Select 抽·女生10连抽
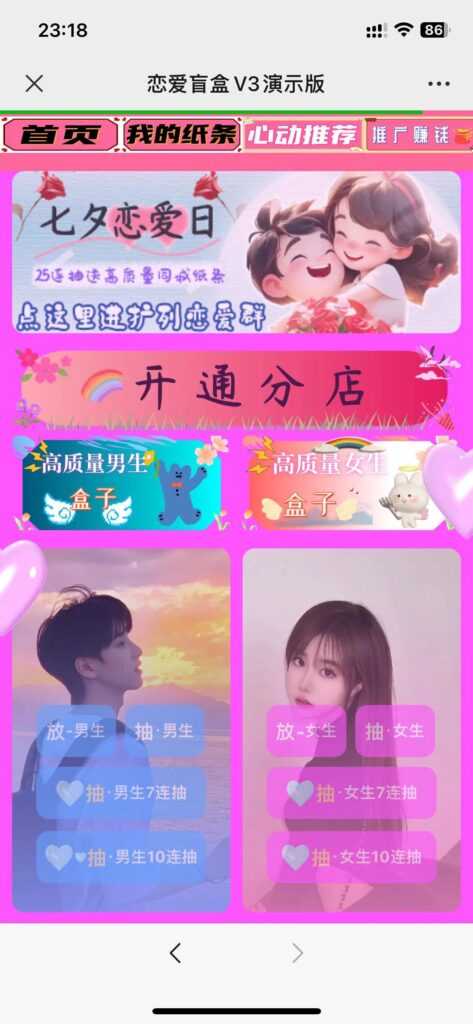Image resolution: width=473 pixels, height=1024 pixels. (x=351, y=857)
